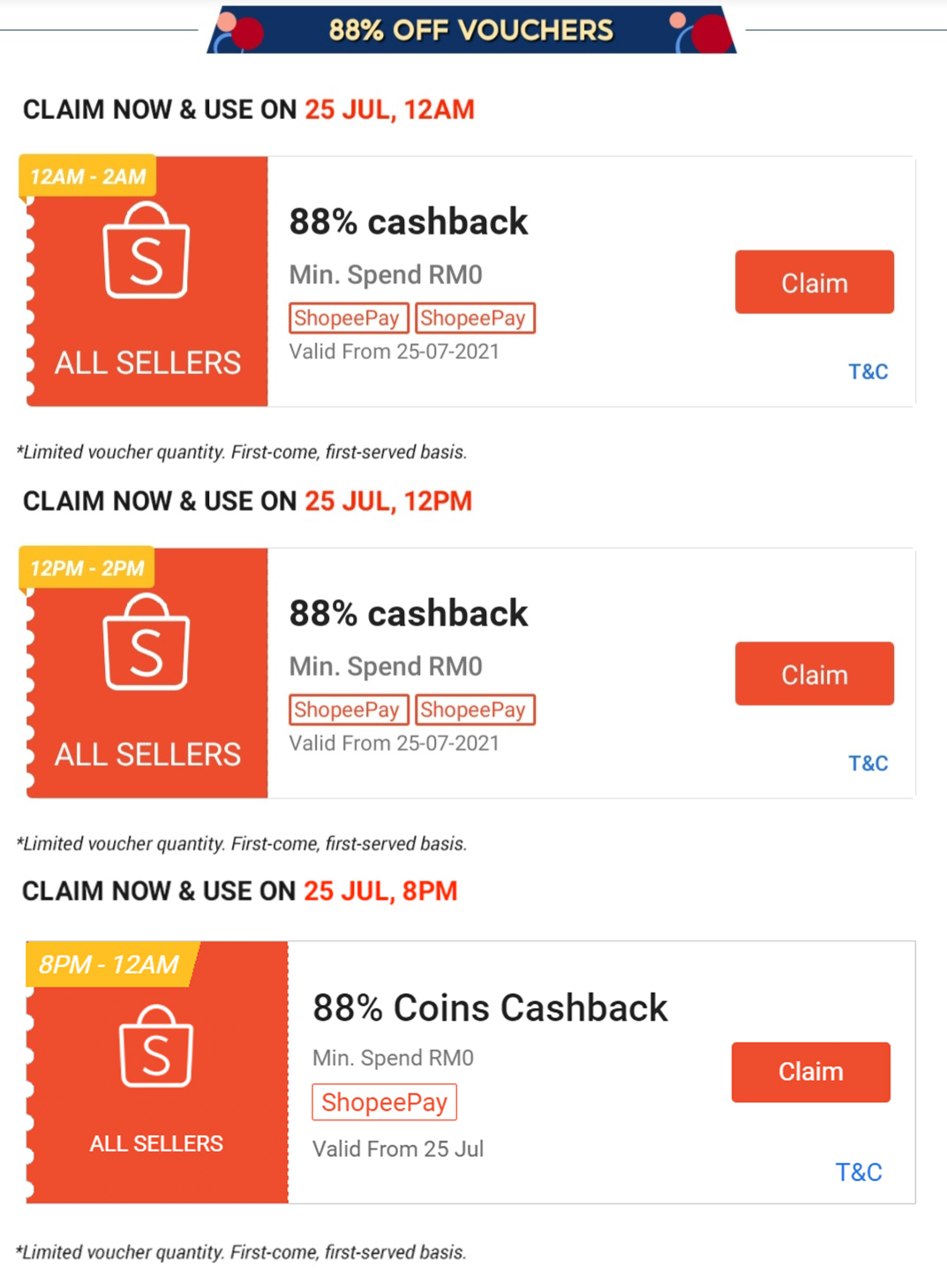This screenshot has height=1288, width=947.
Task: Read T&C for the 8PM - 12AM voucher
Action: (x=858, y=1172)
